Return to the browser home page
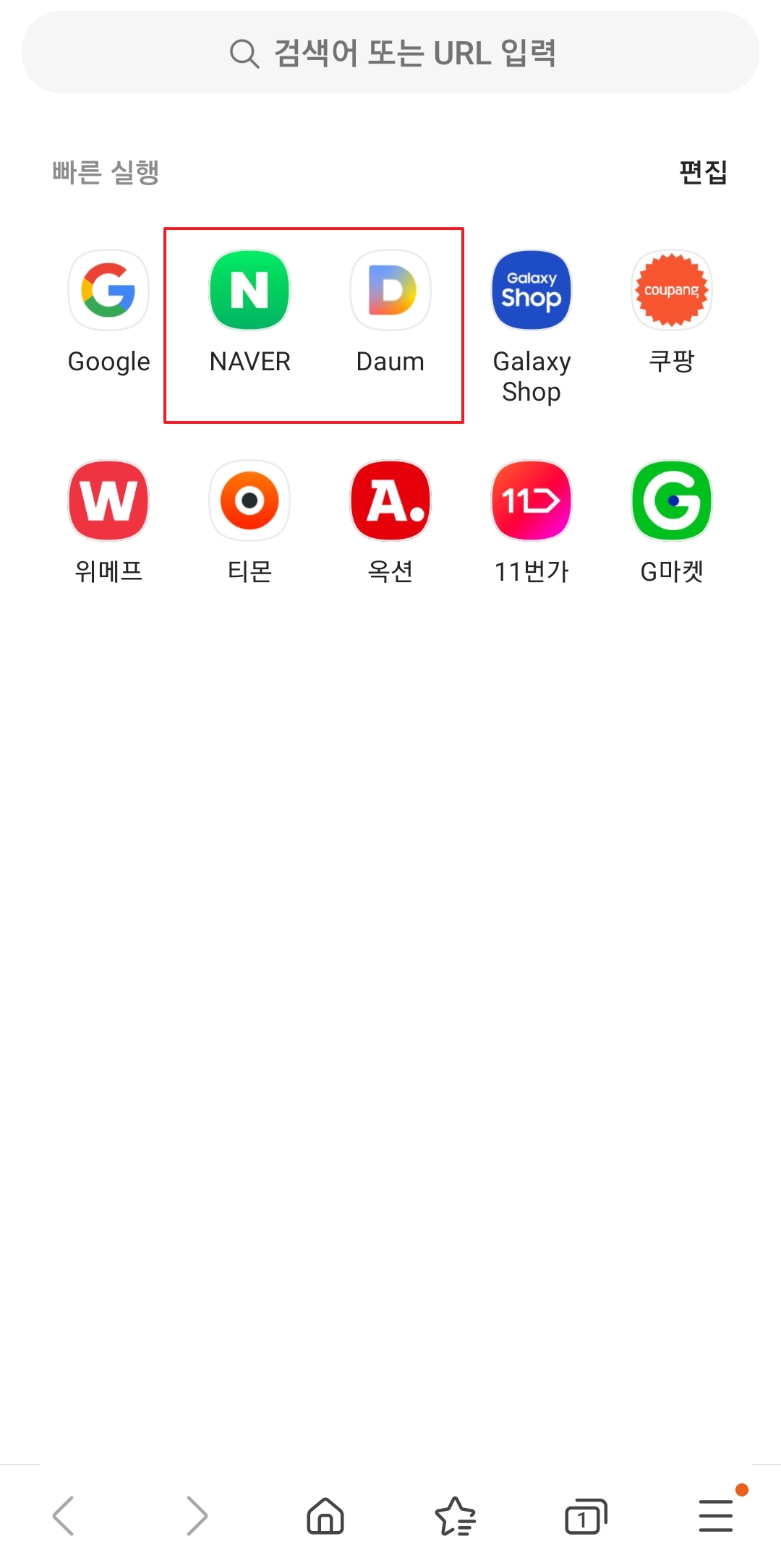 pos(325,1516)
